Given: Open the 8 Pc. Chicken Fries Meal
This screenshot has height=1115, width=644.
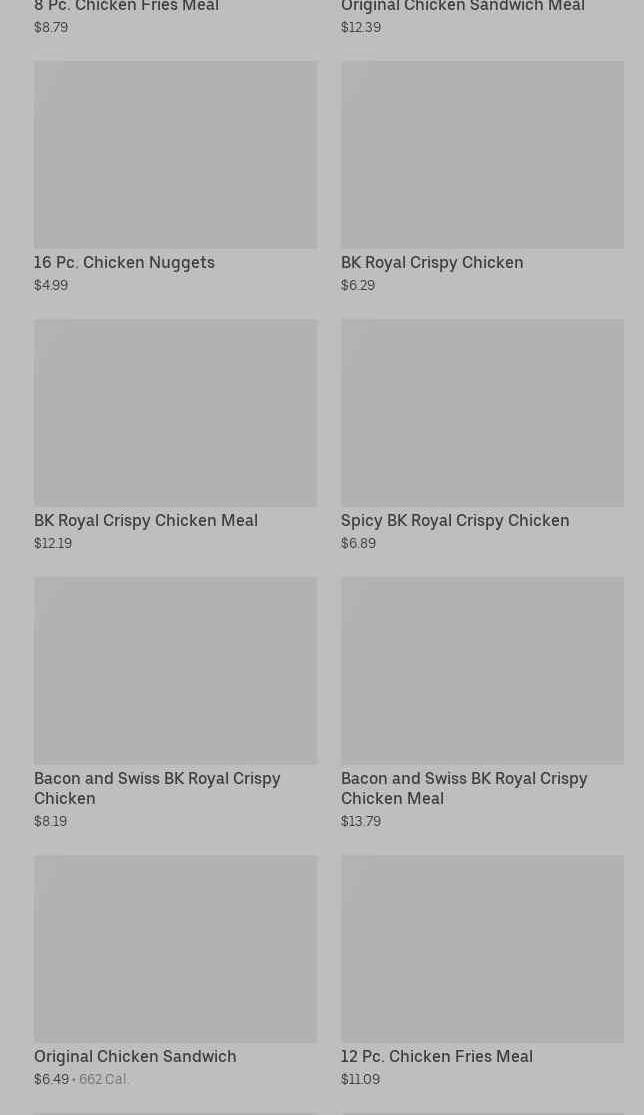Looking at the screenshot, I should 126,8.
